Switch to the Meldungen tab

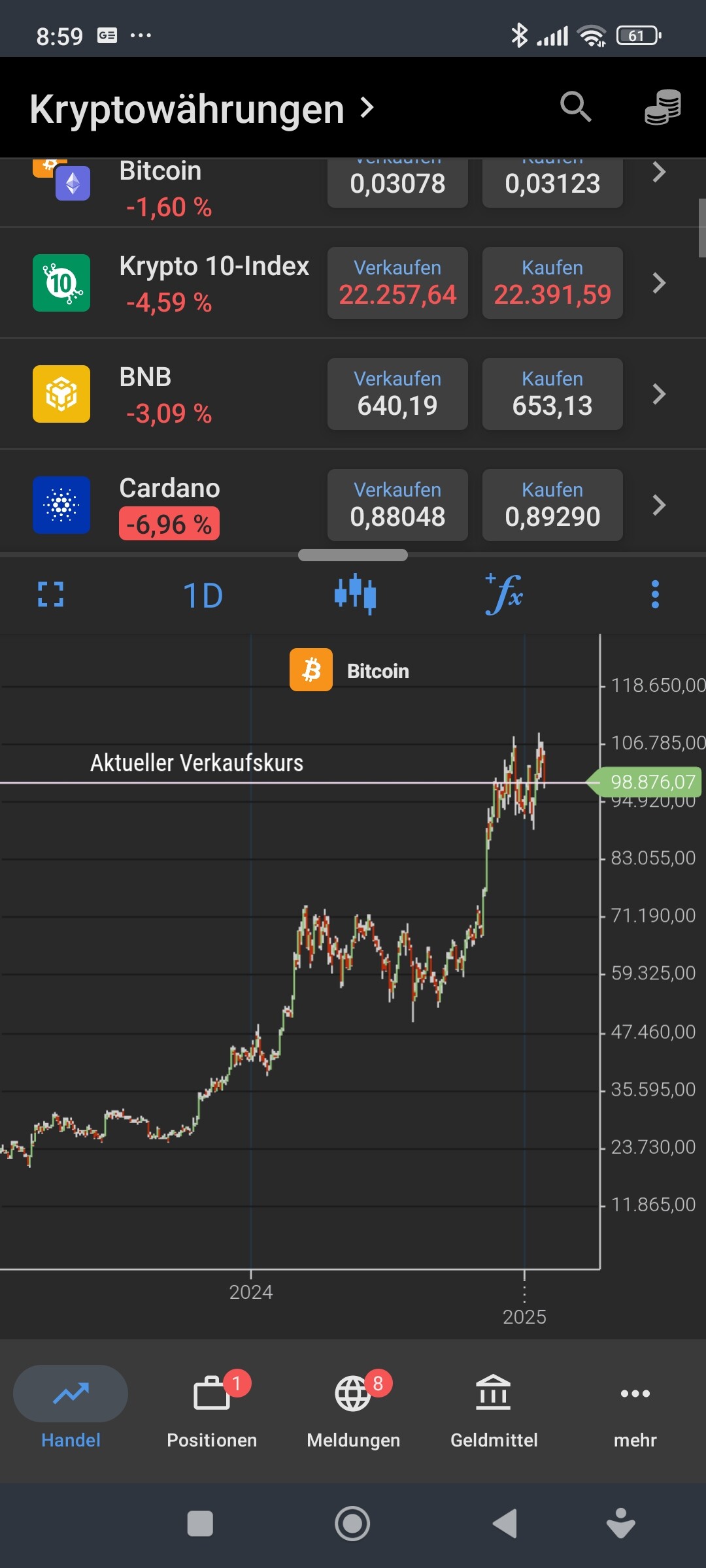pos(353,1410)
